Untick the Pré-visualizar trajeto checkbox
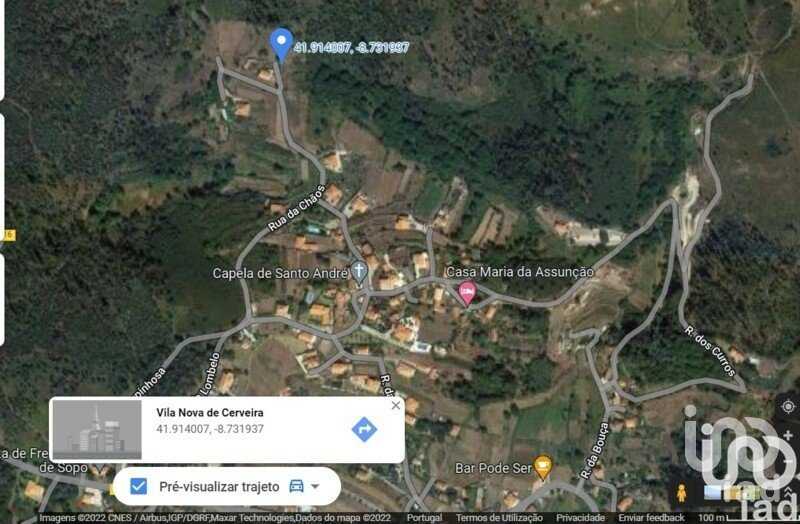Viewport: 800px width, 524px height. pyautogui.click(x=139, y=487)
